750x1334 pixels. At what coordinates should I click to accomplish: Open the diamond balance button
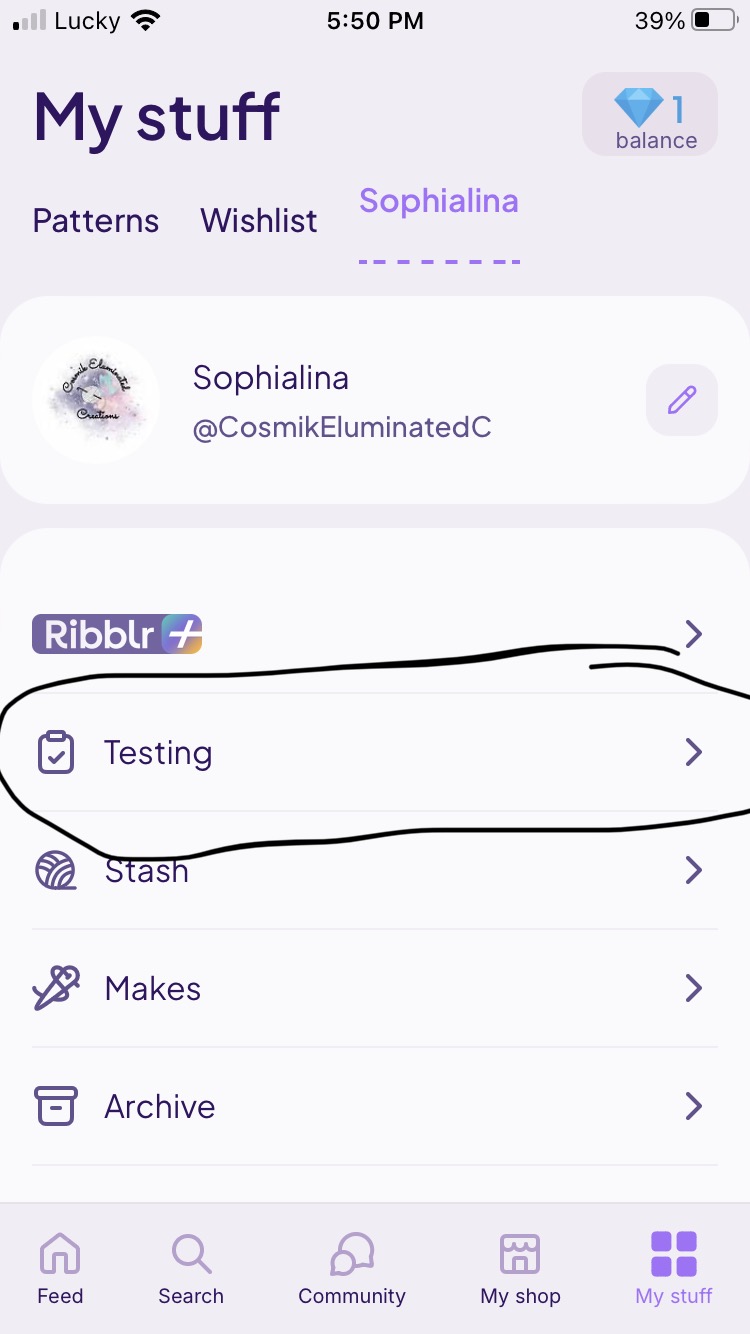pyautogui.click(x=650, y=114)
